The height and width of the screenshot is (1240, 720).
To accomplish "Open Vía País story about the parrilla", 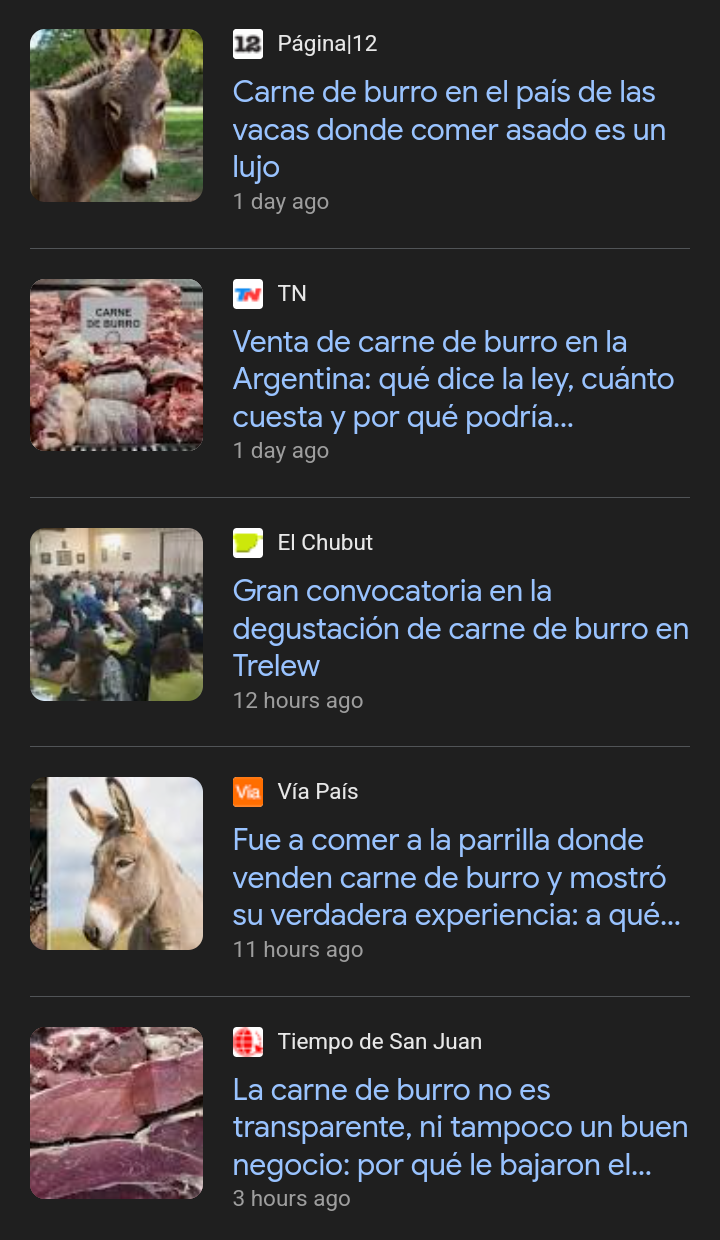I will (x=455, y=878).
